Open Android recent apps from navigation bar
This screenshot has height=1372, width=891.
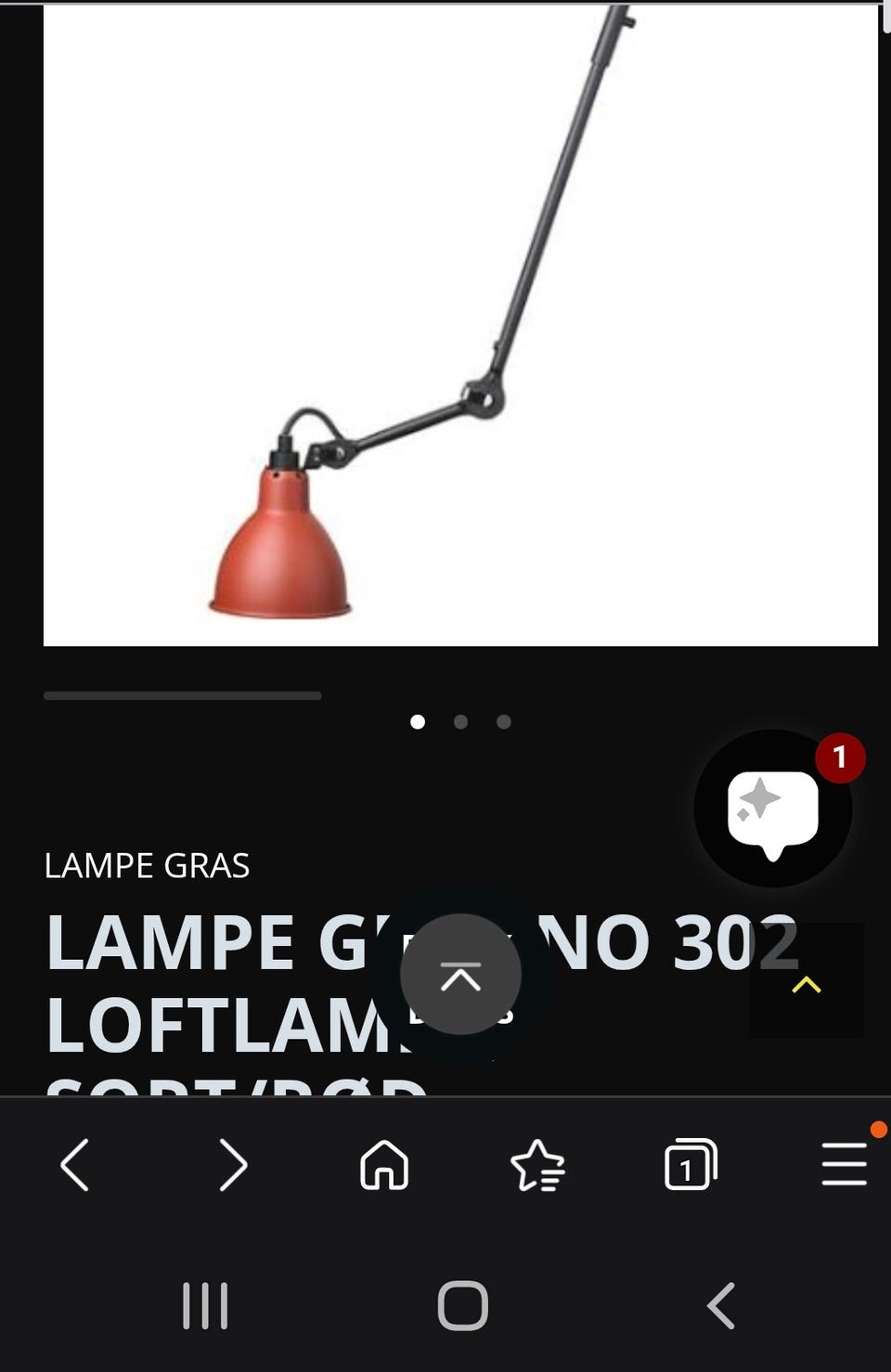click(x=206, y=1304)
